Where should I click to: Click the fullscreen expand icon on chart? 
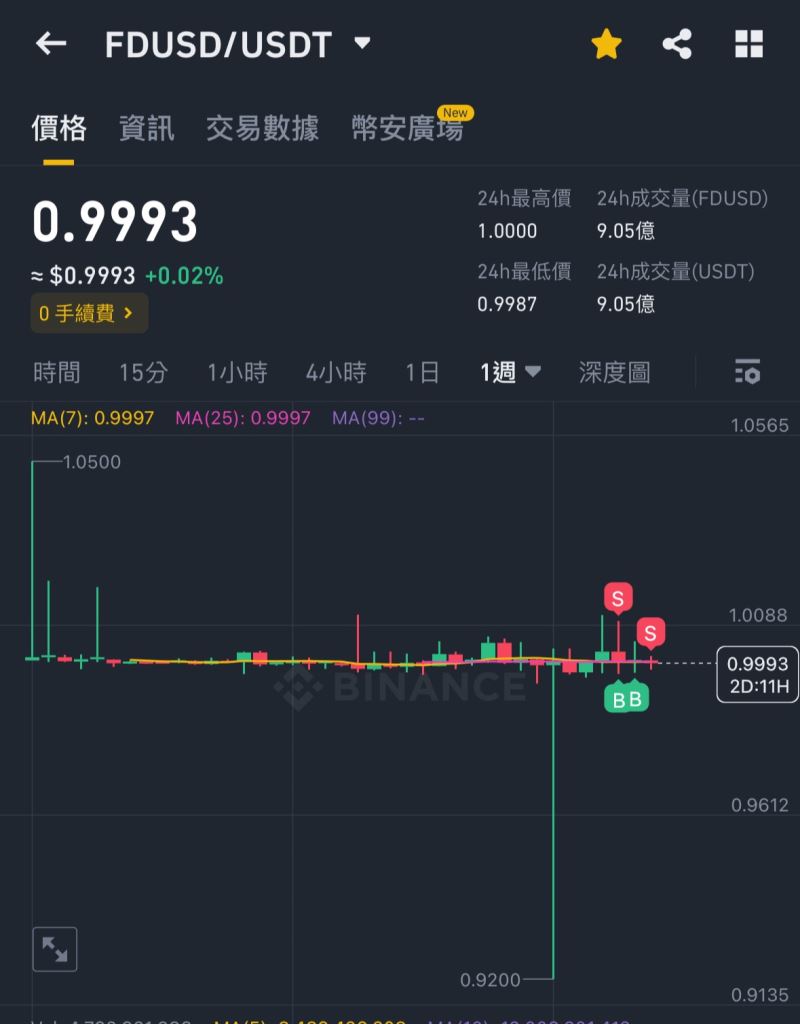[x=55, y=949]
